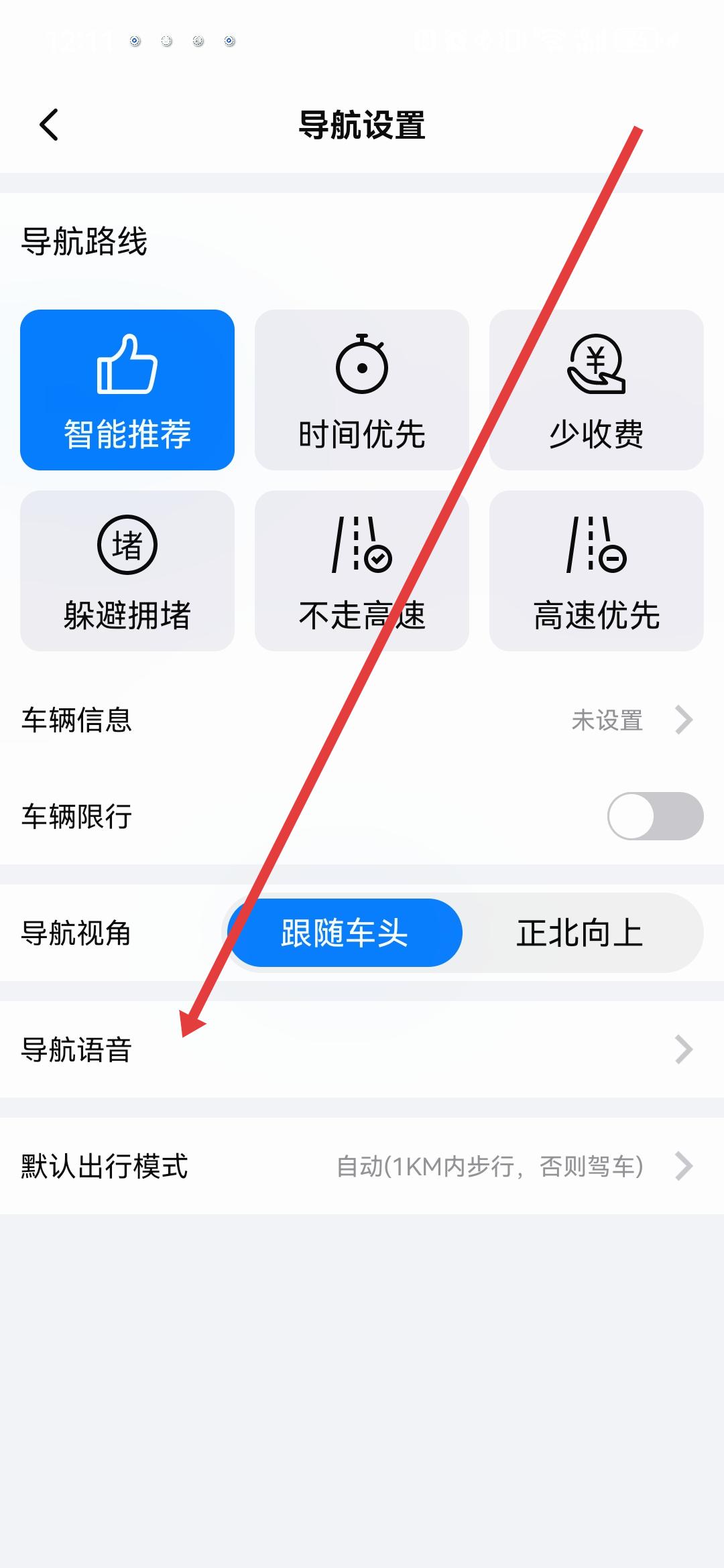
Task: Choose 时间优先 route option
Action: pos(362,390)
